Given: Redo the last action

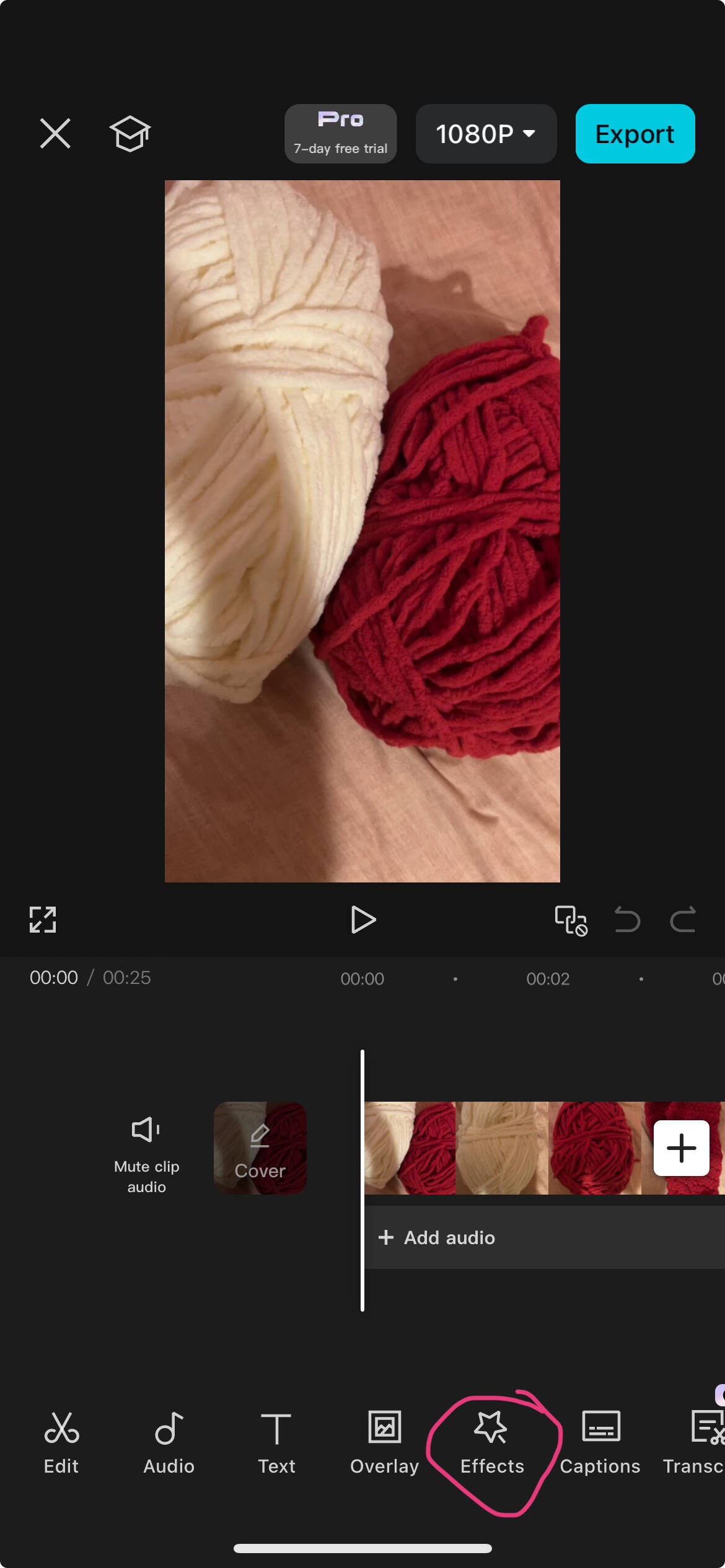Looking at the screenshot, I should (x=683, y=920).
